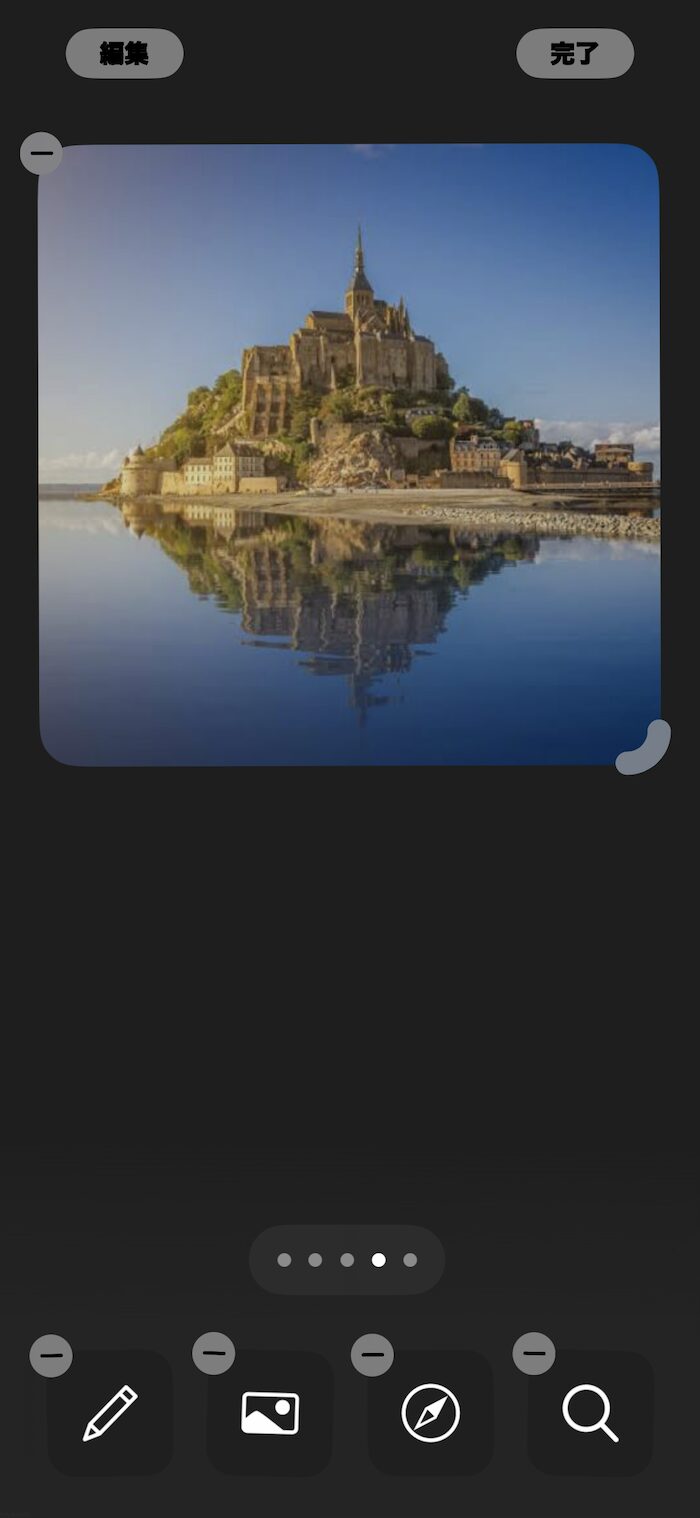Screen dimensions: 700x1518
Task: Open the photo gallery app icon
Action: pos(270,1413)
